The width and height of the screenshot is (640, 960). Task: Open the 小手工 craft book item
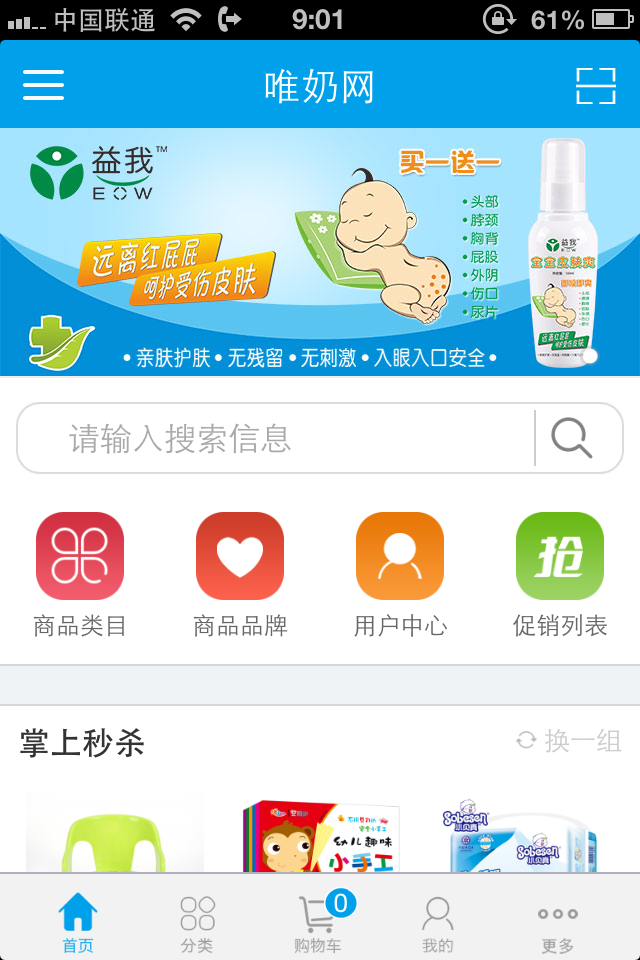tap(322, 835)
